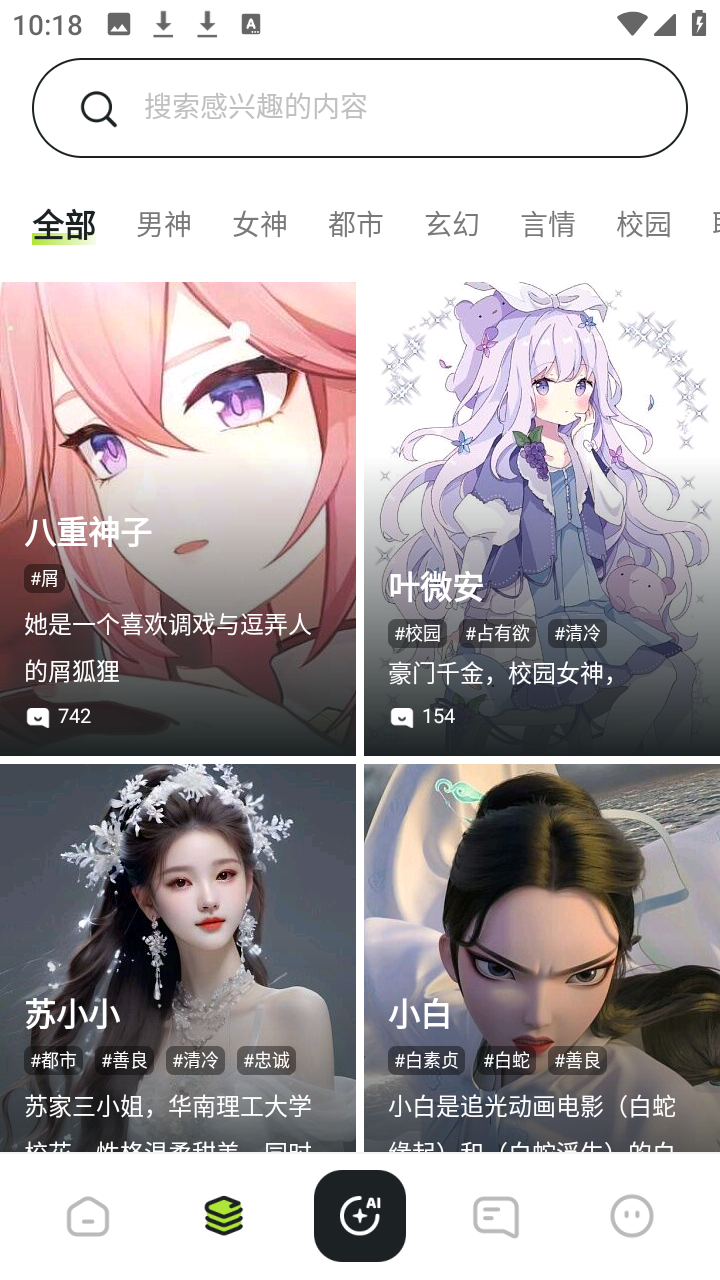Image resolution: width=720 pixels, height=1280 pixels.
Task: Switch to the 男神 tab
Action: click(163, 224)
